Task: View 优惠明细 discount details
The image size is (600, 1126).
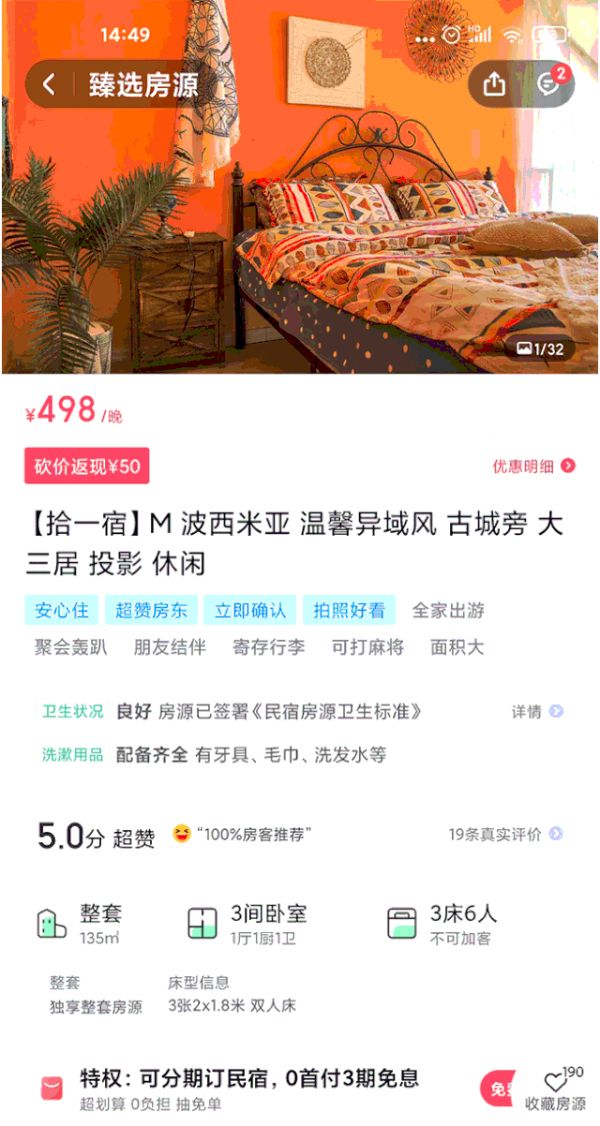Action: click(533, 465)
